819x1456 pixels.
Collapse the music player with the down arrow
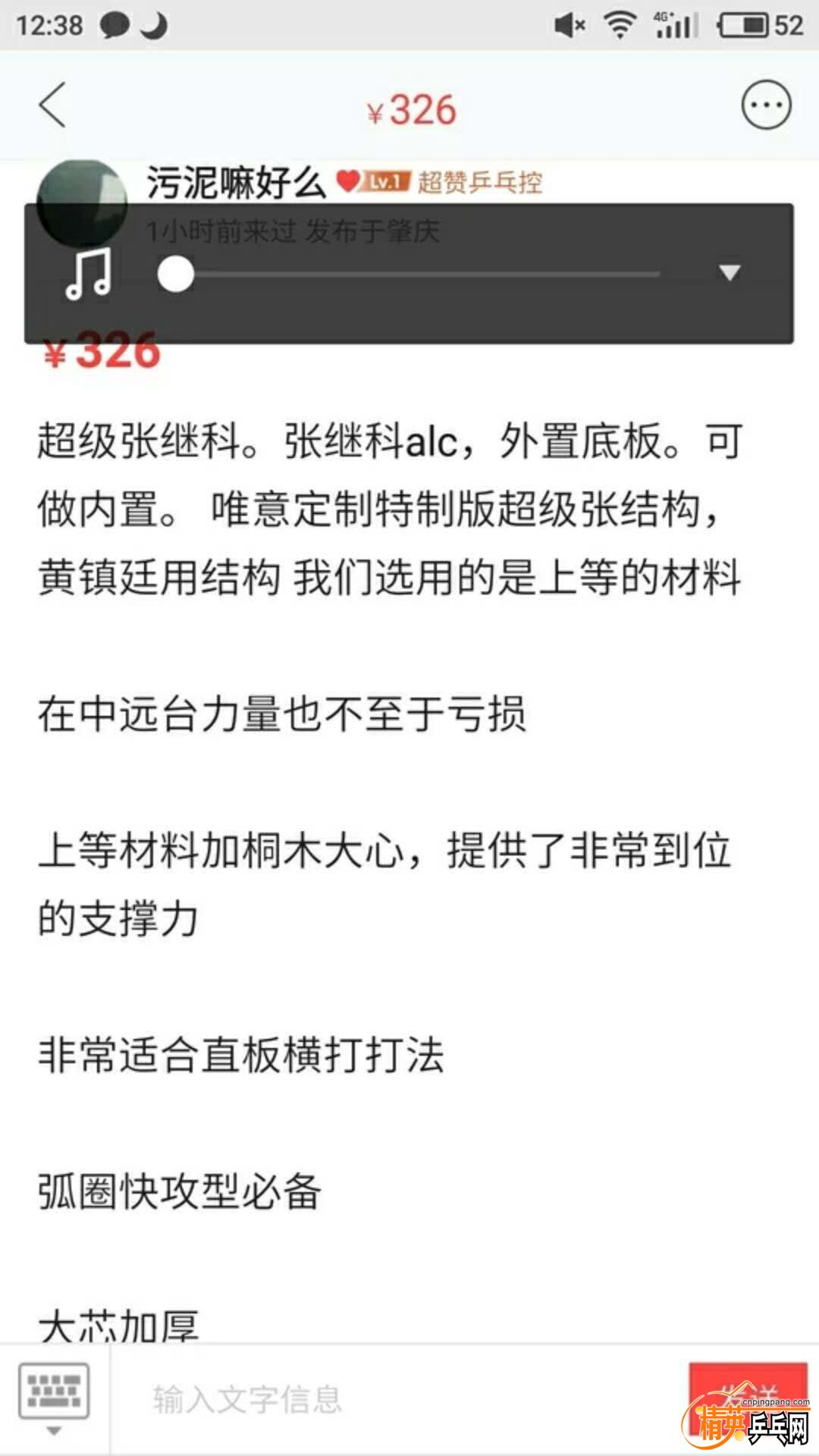tap(729, 273)
